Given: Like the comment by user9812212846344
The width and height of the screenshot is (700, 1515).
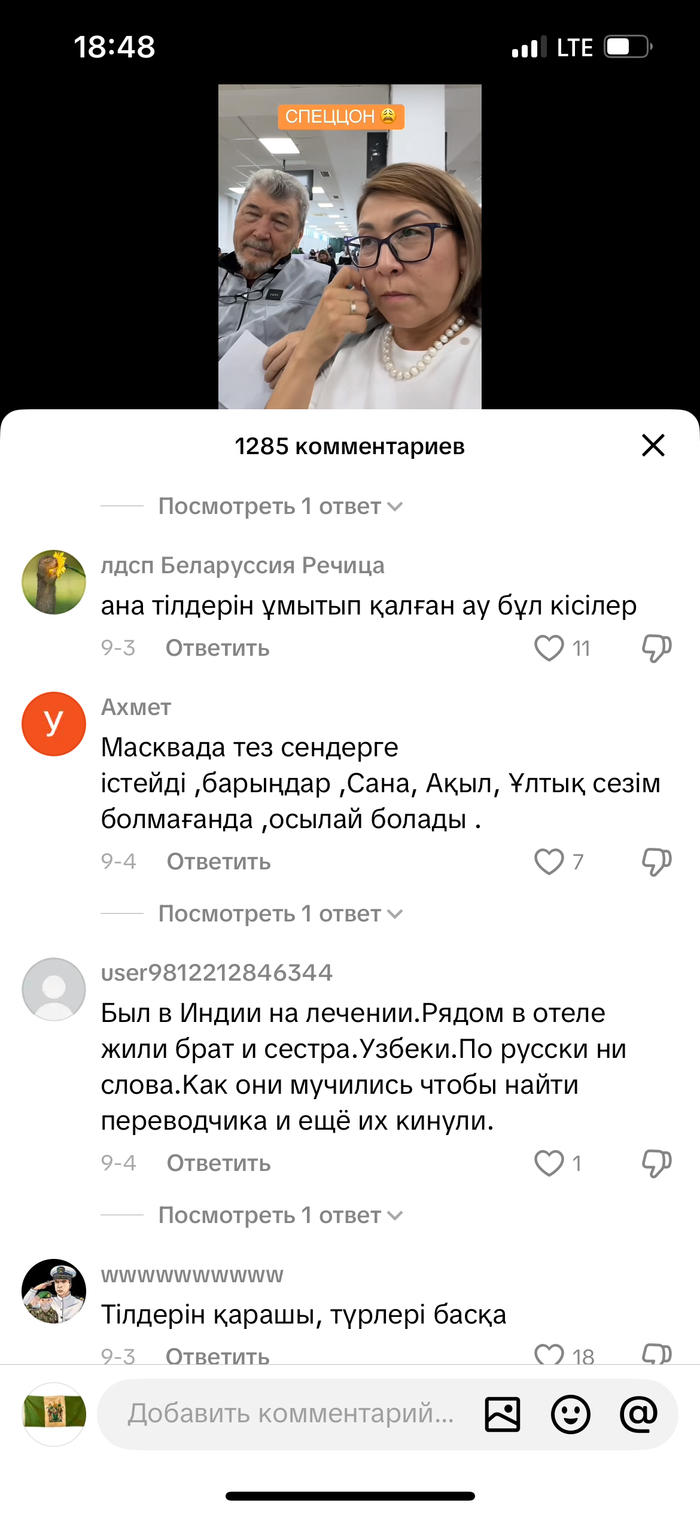Looking at the screenshot, I should 549,1164.
